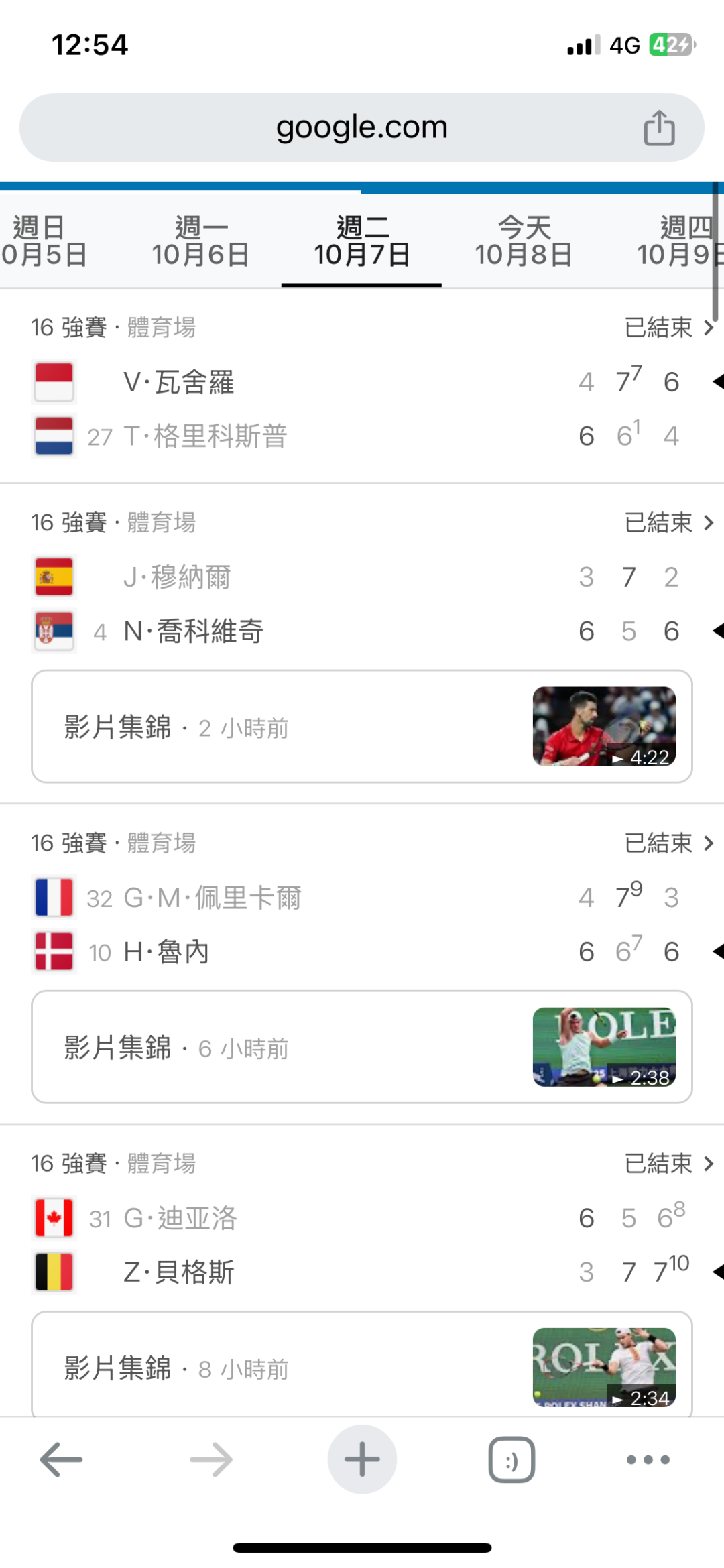Switch to the 週一 10月6日 date tab
The height and width of the screenshot is (1568, 724).
click(x=200, y=241)
